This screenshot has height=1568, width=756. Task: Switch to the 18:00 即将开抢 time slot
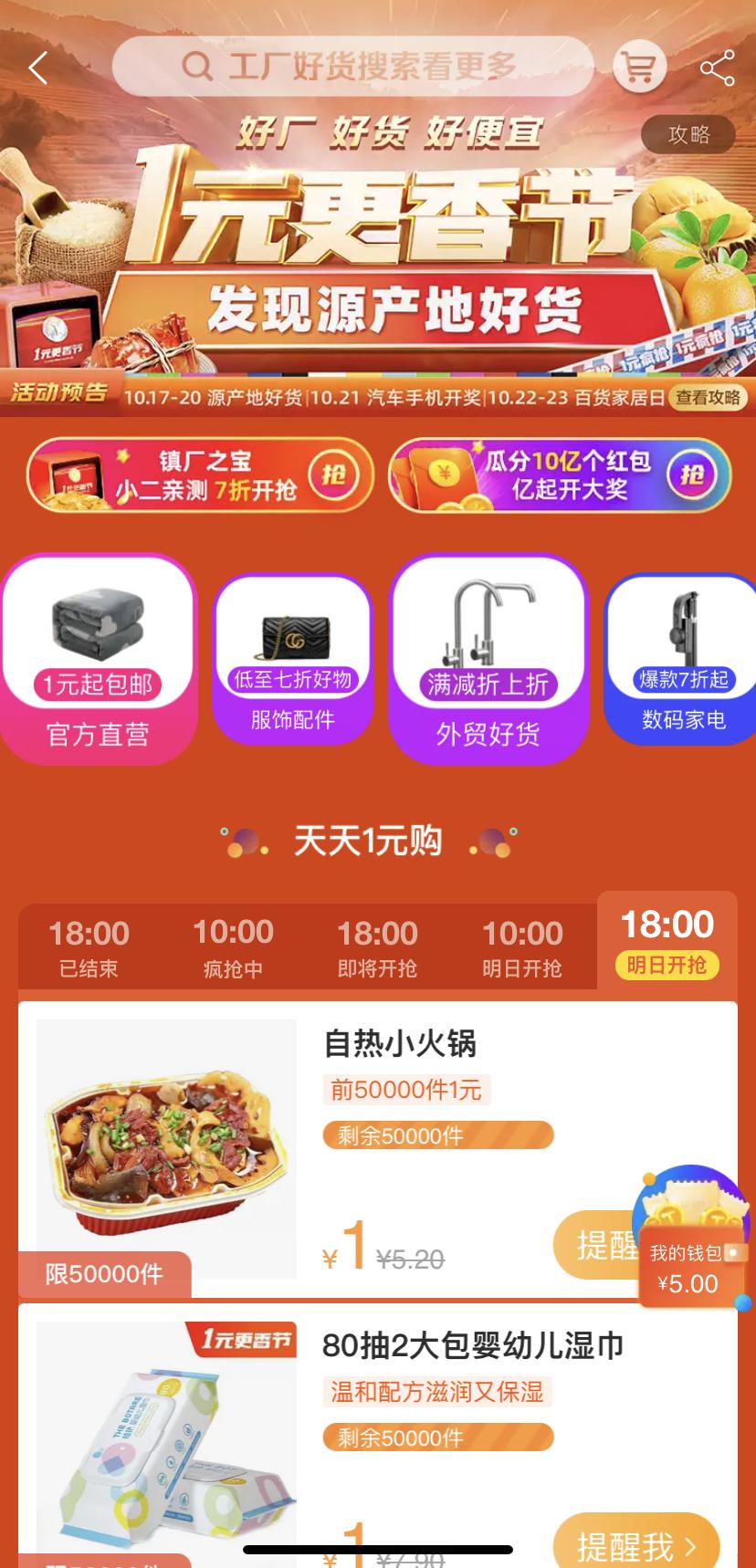pyautogui.click(x=377, y=946)
